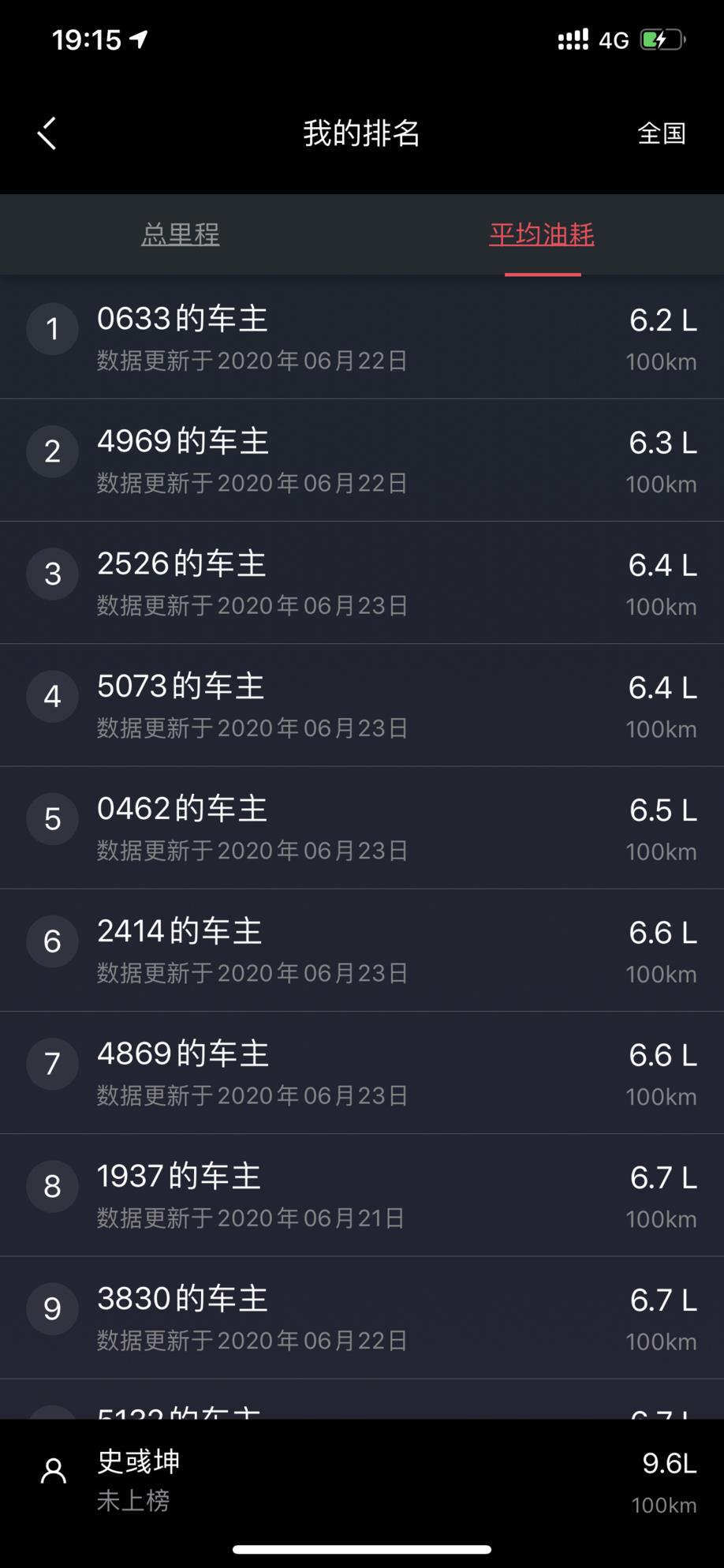Select the 1937的车主 entry
Screen dimensions: 724x1568
(x=362, y=1195)
